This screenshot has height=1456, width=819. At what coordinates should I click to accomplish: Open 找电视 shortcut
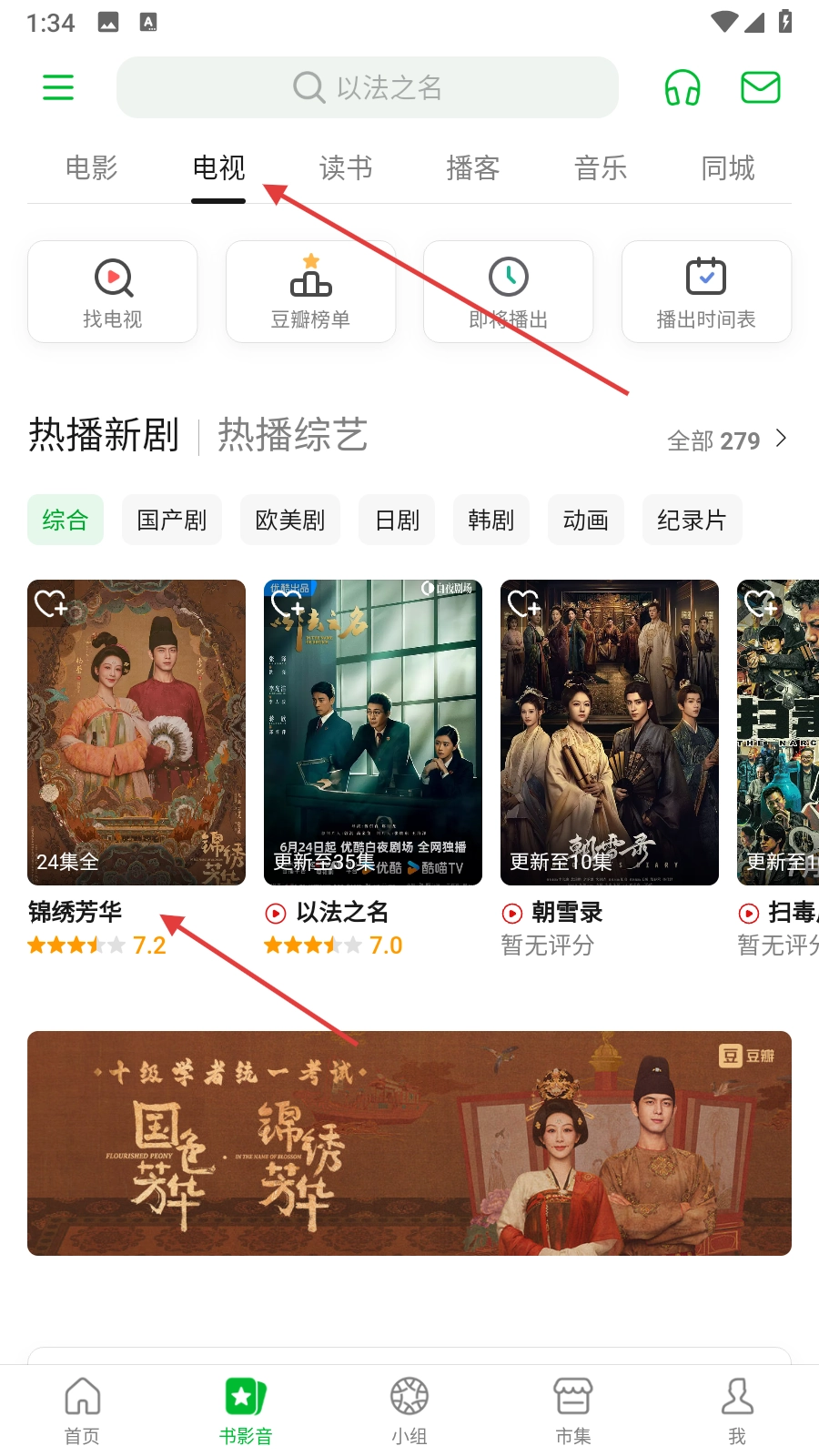pyautogui.click(x=113, y=291)
